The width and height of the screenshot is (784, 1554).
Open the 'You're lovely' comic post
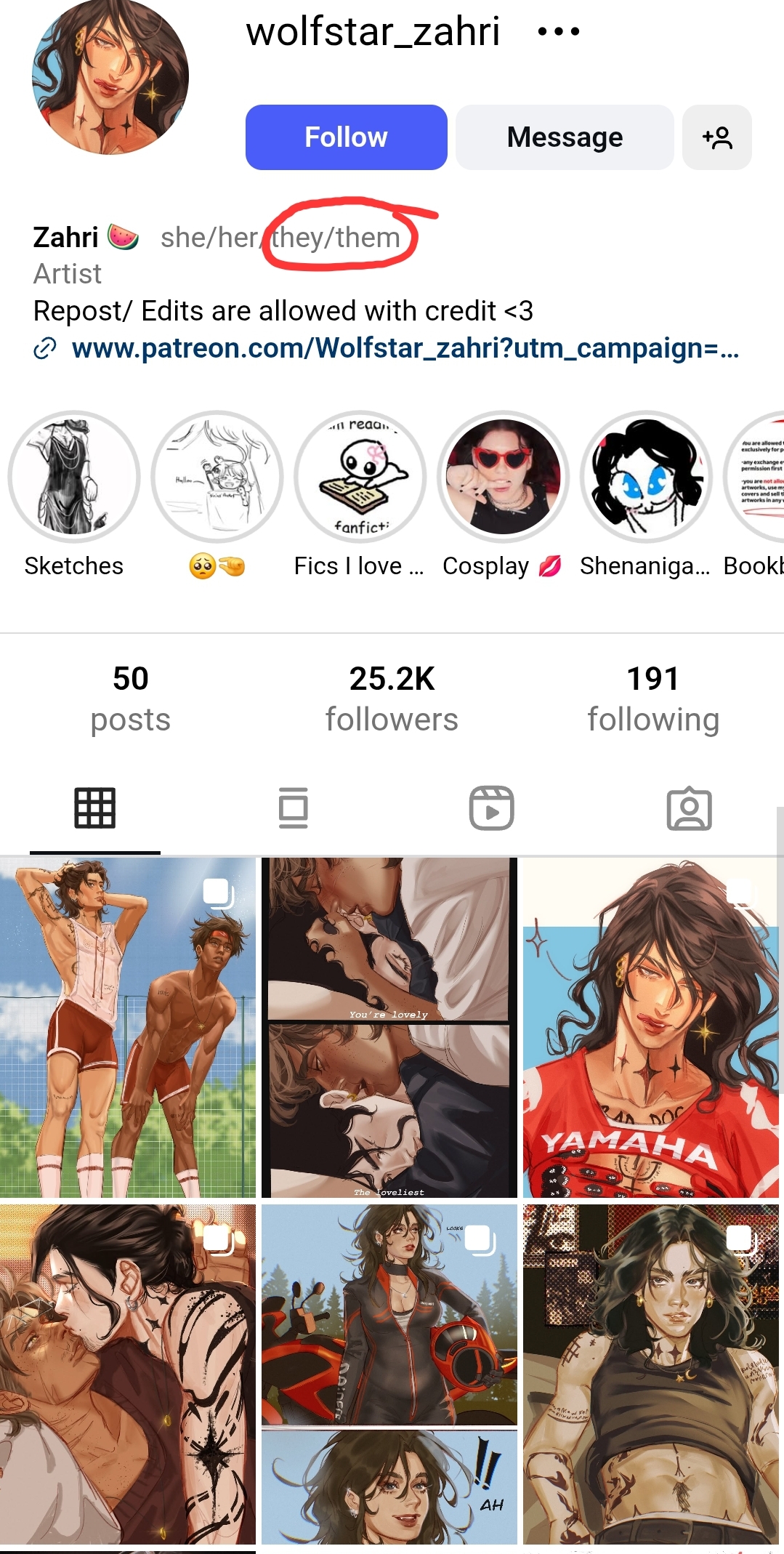[389, 1027]
